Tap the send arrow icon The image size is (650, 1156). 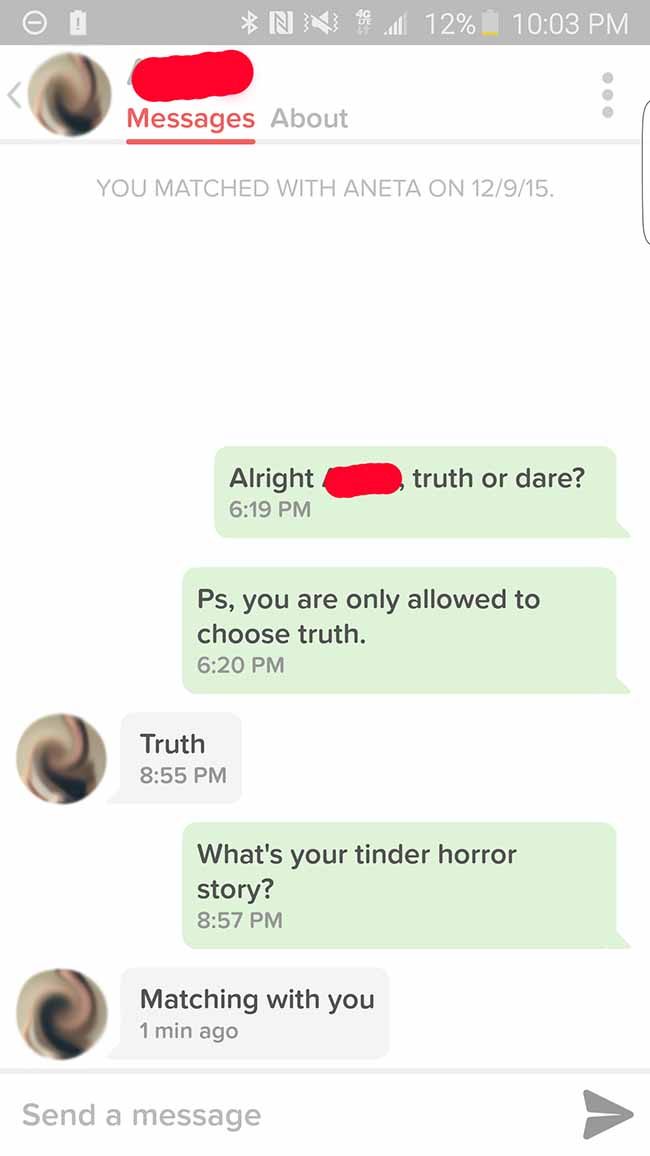tap(608, 1115)
